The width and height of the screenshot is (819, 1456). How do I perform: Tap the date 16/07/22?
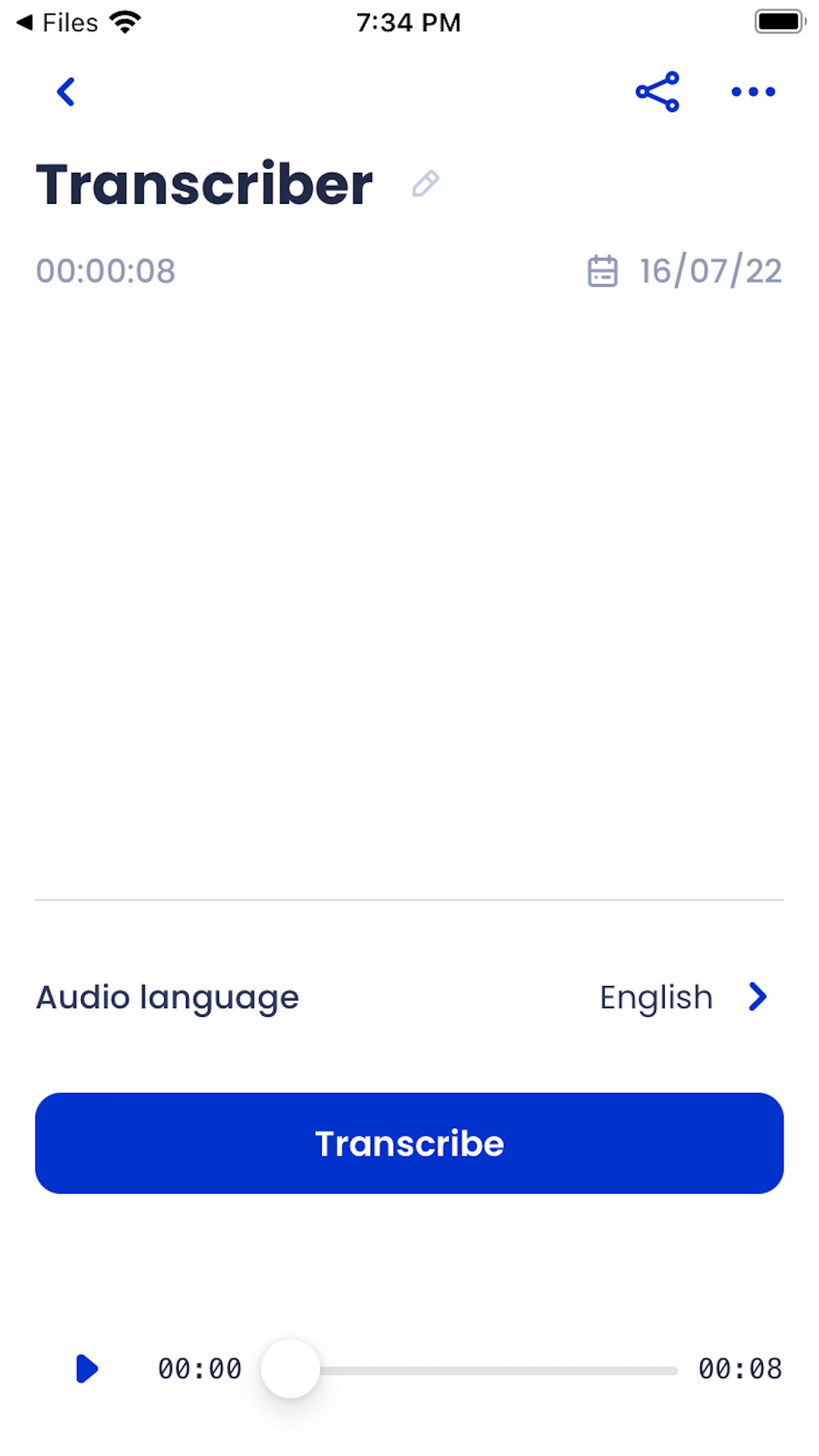click(x=708, y=269)
